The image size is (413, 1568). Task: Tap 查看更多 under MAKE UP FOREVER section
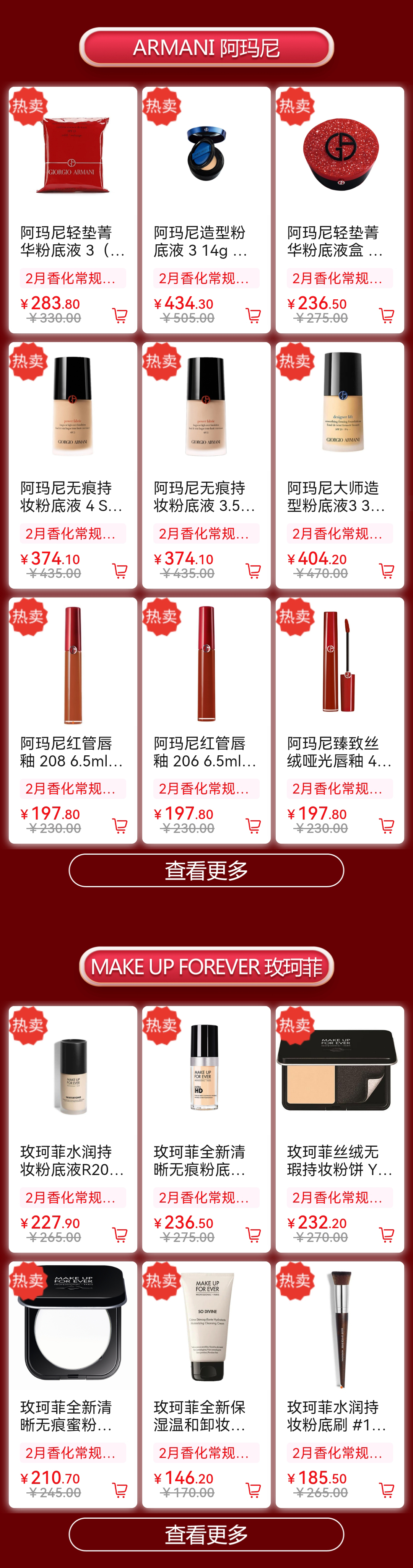point(206,1534)
